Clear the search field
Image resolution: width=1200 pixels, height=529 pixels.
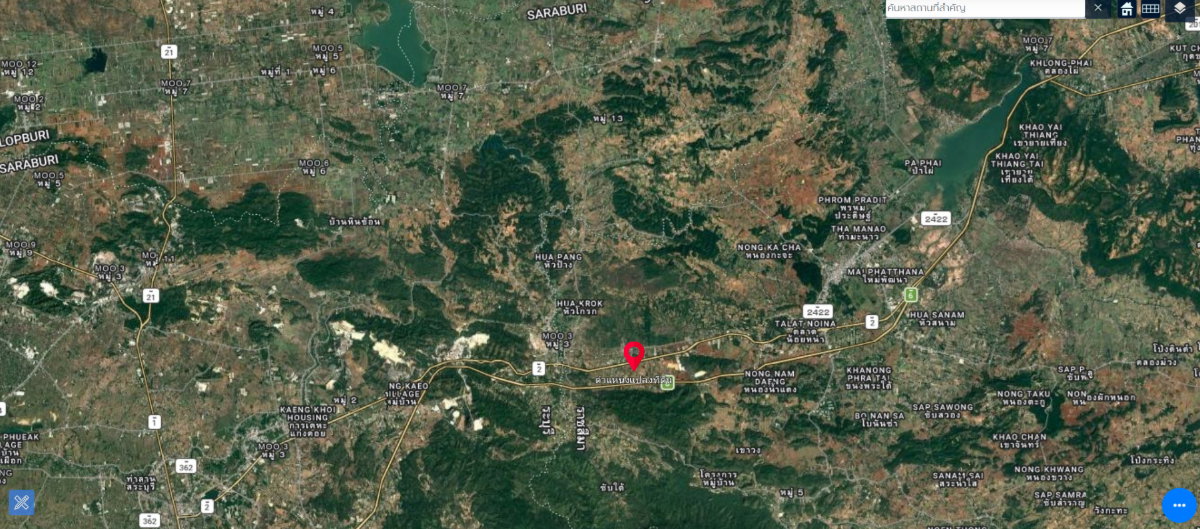point(1098,8)
